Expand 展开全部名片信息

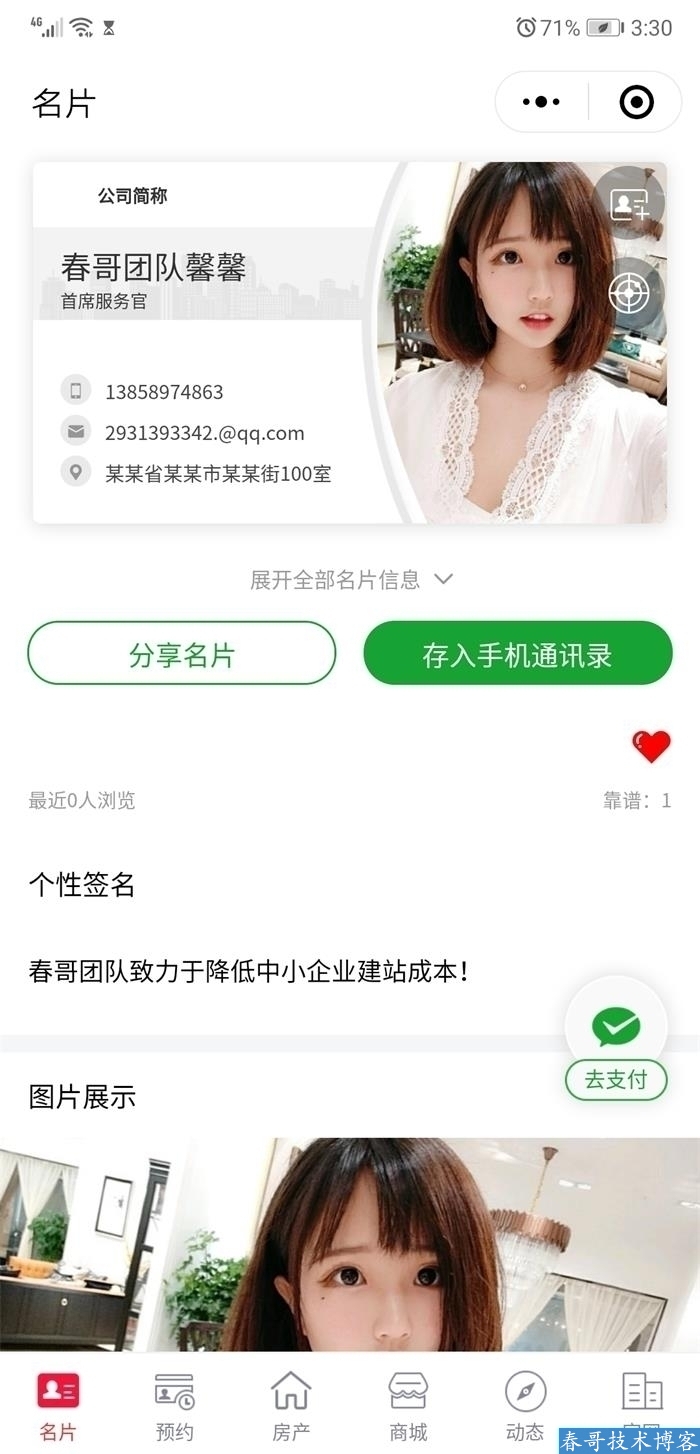pyautogui.click(x=350, y=580)
